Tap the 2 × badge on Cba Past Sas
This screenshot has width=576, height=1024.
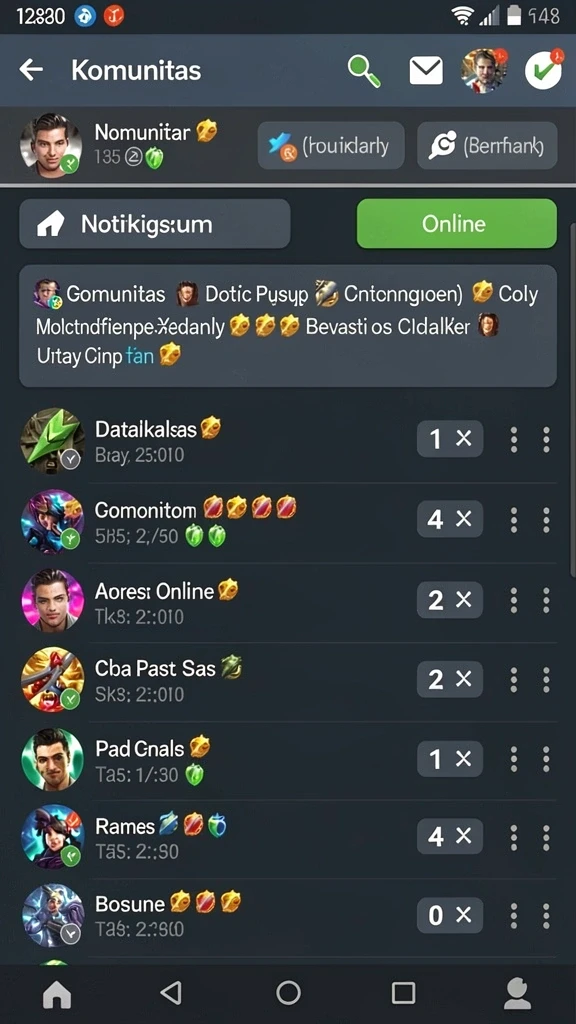tap(450, 680)
